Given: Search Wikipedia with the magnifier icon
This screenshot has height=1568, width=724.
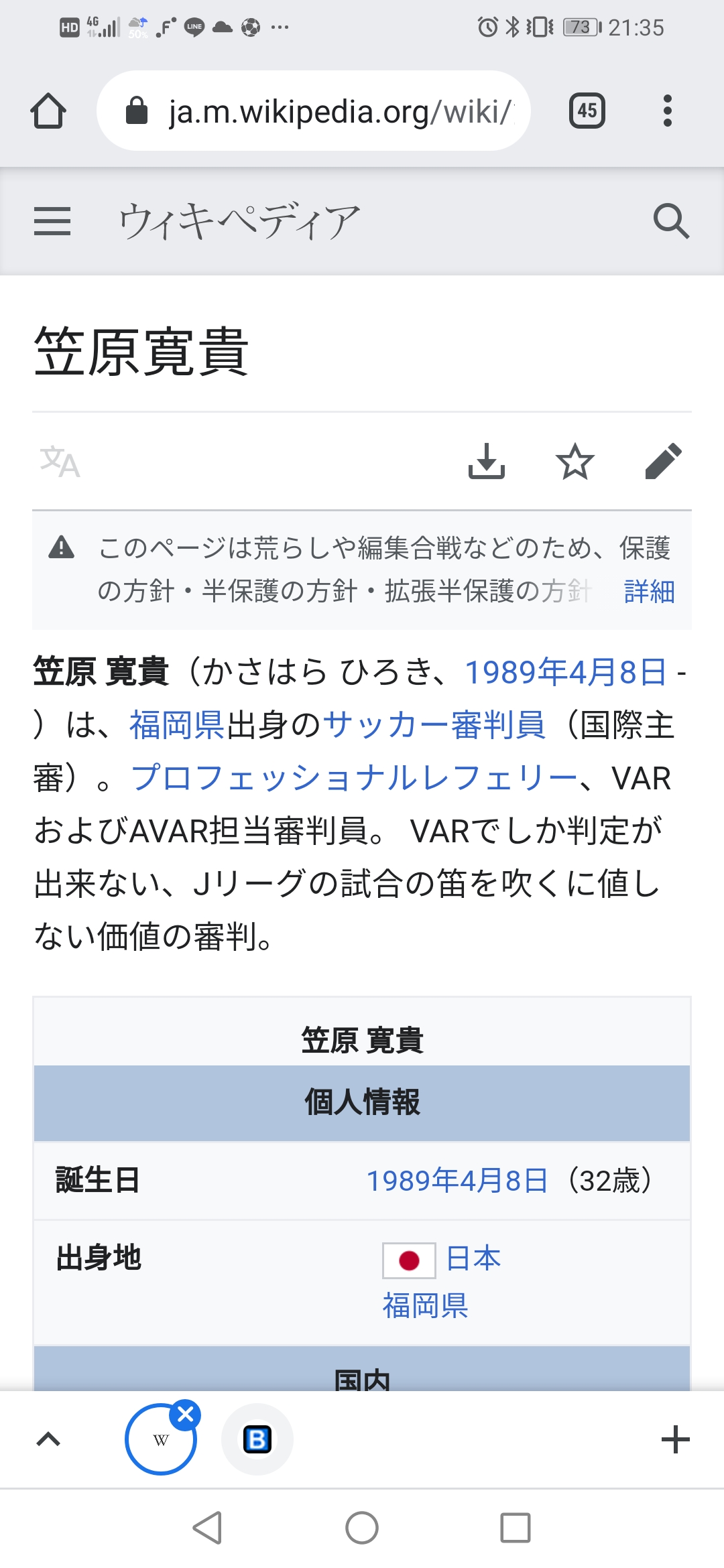Looking at the screenshot, I should click(671, 221).
